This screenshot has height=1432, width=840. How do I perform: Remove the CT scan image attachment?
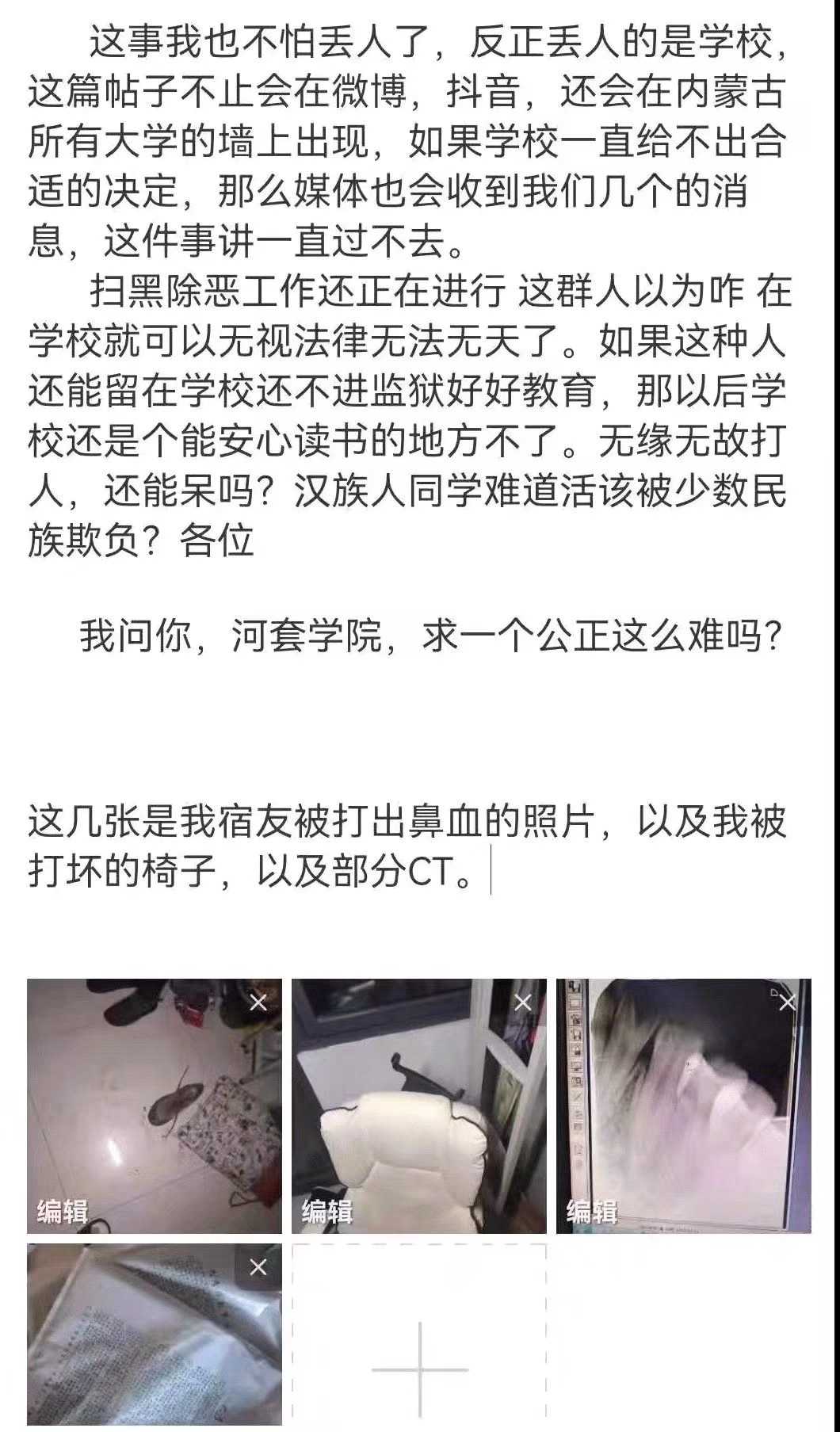(787, 1003)
